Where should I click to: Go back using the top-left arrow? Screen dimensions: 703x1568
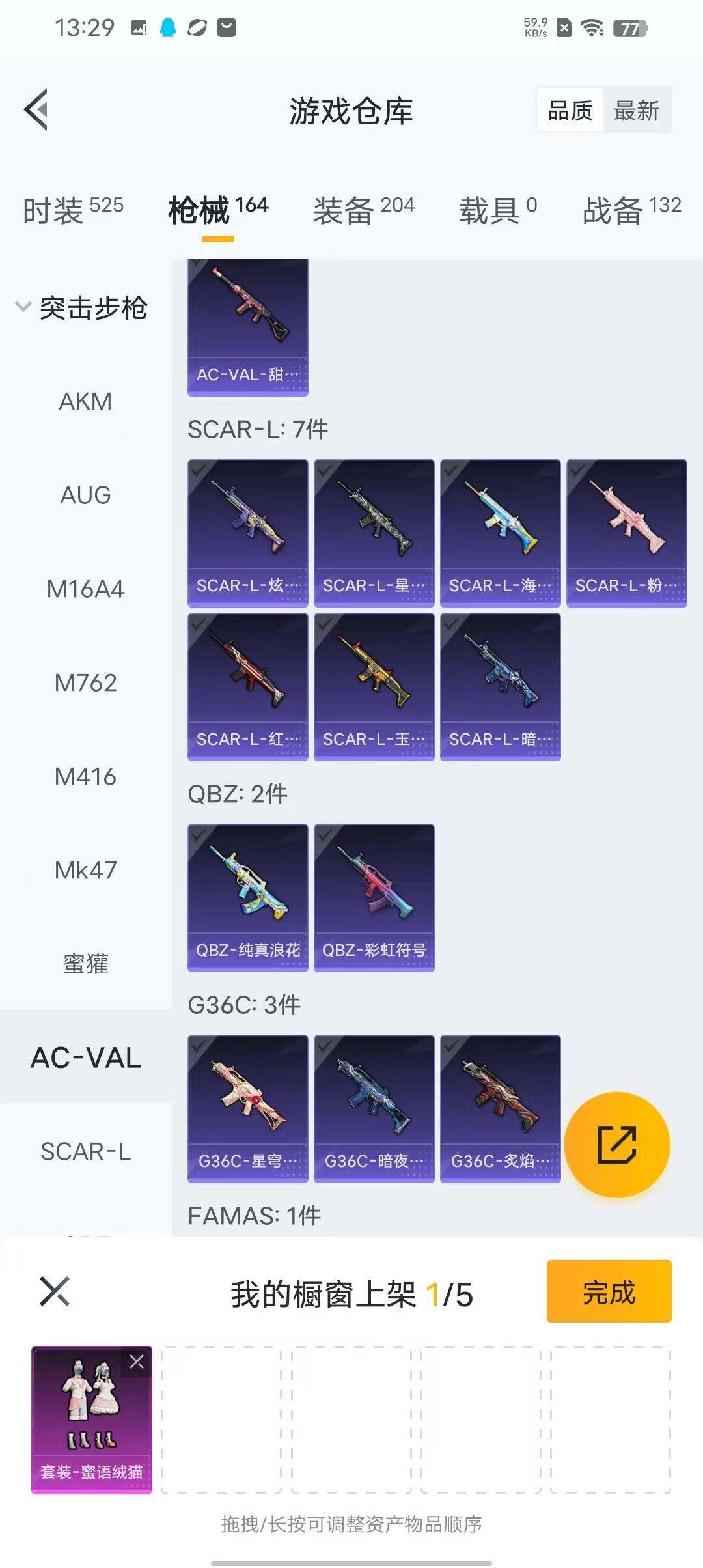tap(36, 109)
